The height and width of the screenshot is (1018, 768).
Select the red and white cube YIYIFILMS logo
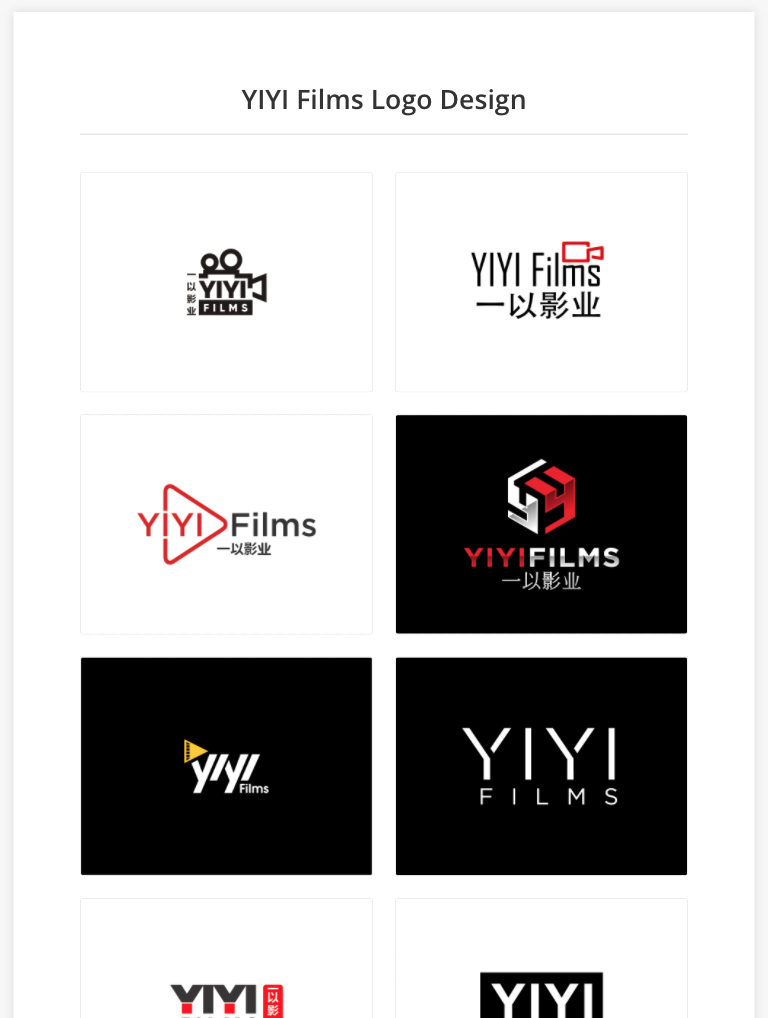coord(541,524)
